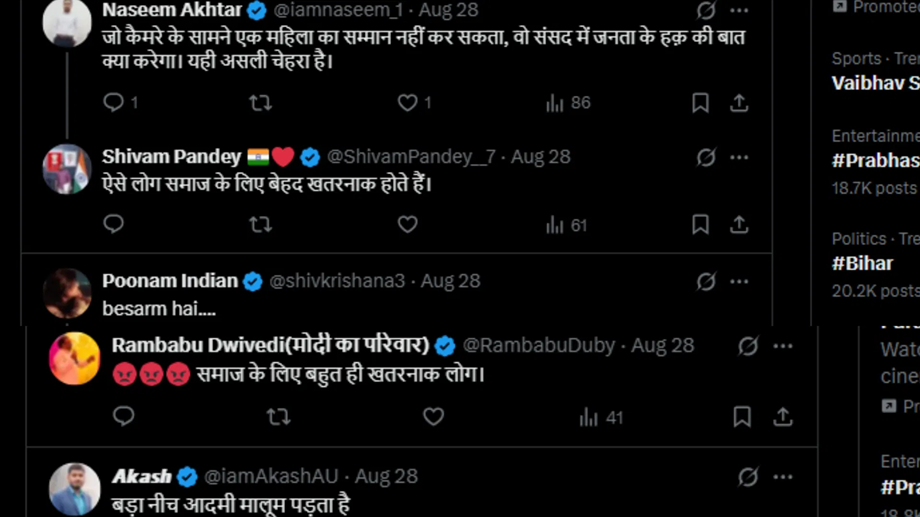Viewport: 920px width, 517px height.
Task: Like Naseem Akhtar's reply
Action: (407, 103)
